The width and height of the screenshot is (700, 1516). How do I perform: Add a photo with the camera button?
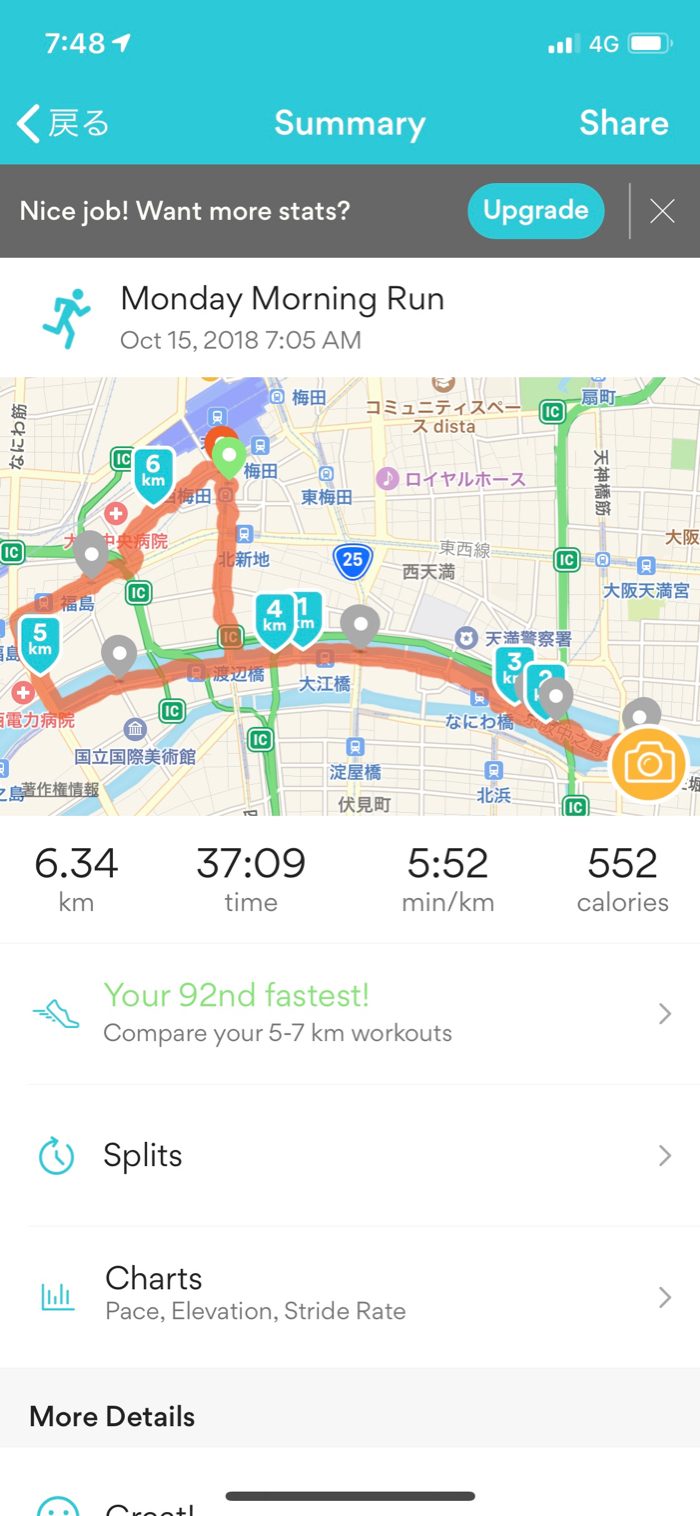(x=647, y=765)
